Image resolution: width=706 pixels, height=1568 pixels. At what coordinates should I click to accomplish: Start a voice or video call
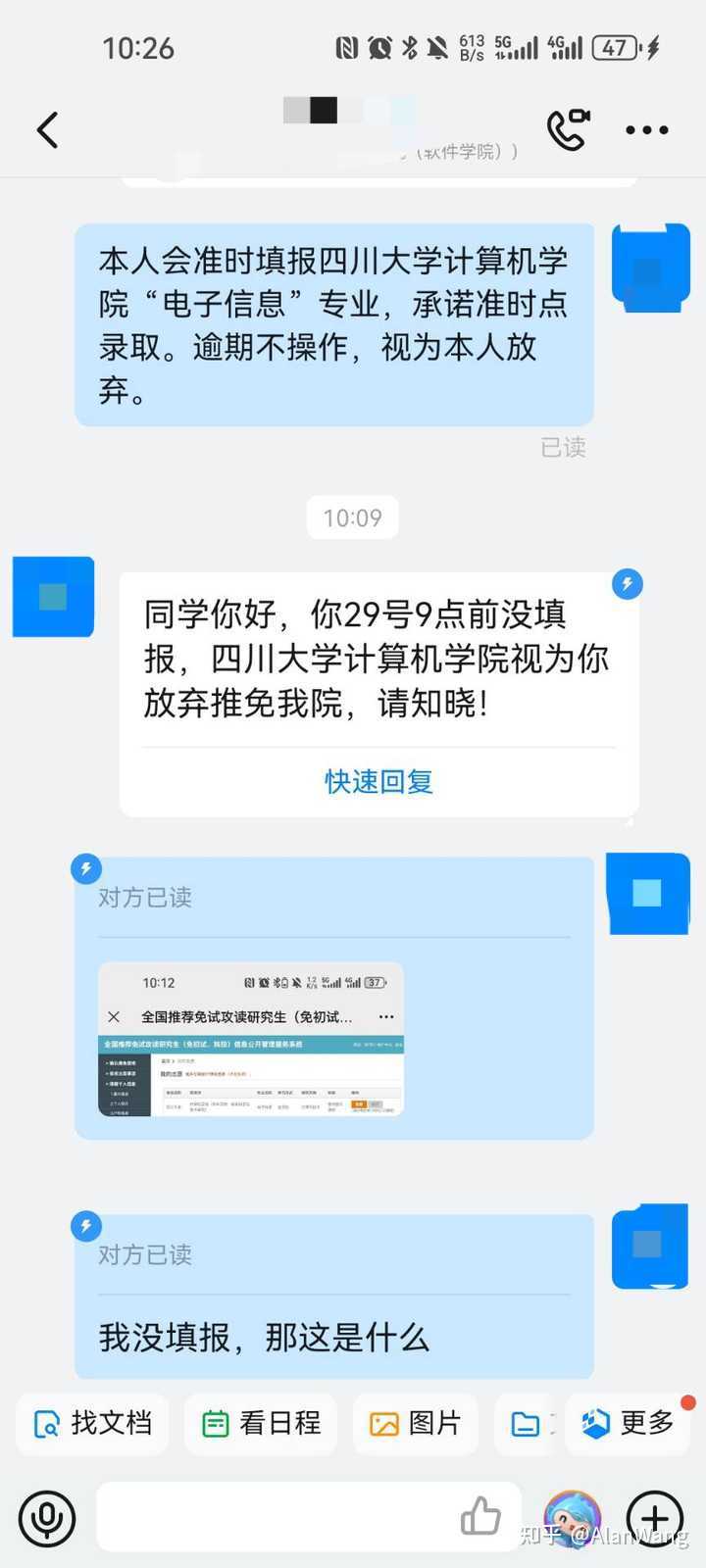pyautogui.click(x=568, y=129)
